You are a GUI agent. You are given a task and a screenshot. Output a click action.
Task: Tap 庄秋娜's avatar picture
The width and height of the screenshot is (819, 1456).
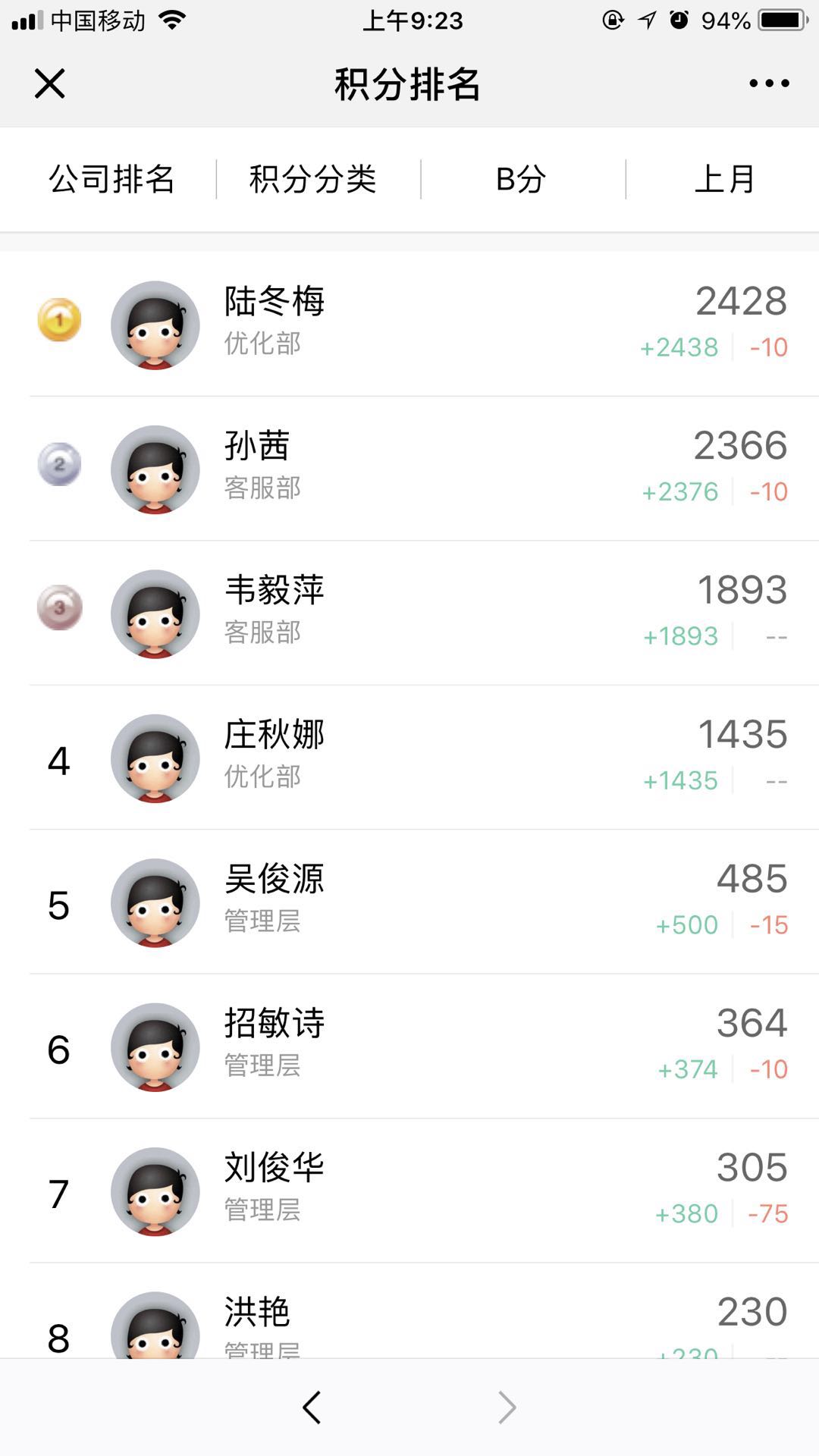[x=155, y=759]
